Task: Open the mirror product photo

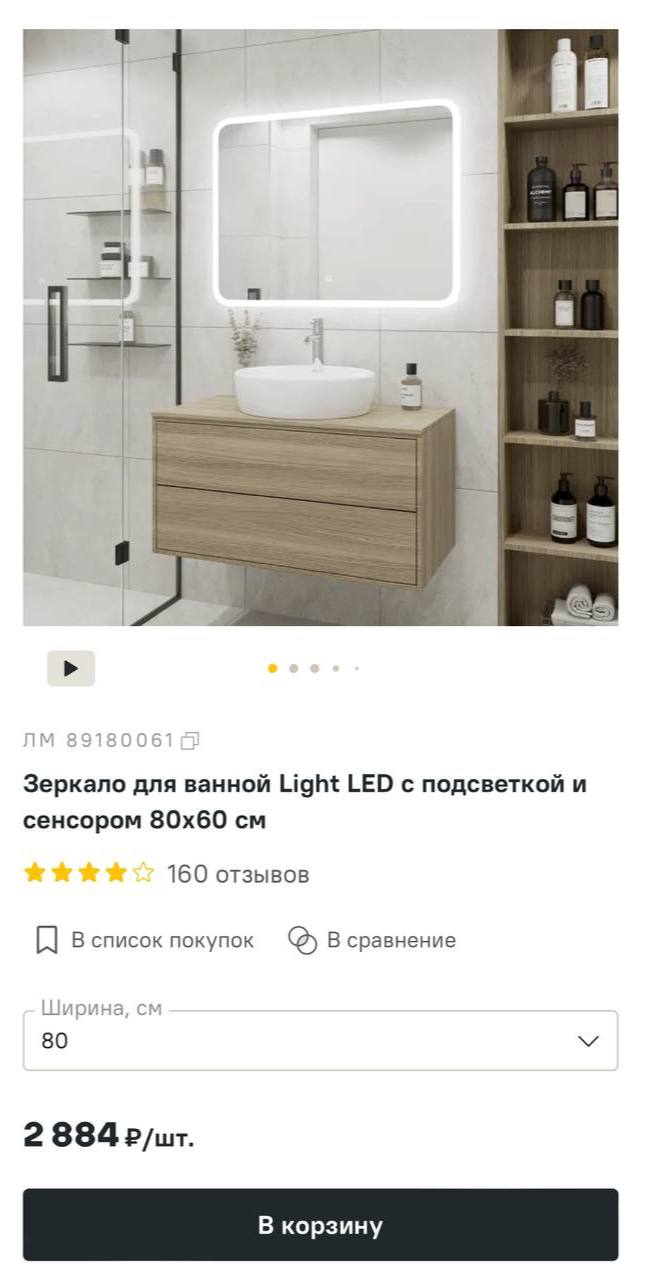Action: pyautogui.click(x=320, y=327)
